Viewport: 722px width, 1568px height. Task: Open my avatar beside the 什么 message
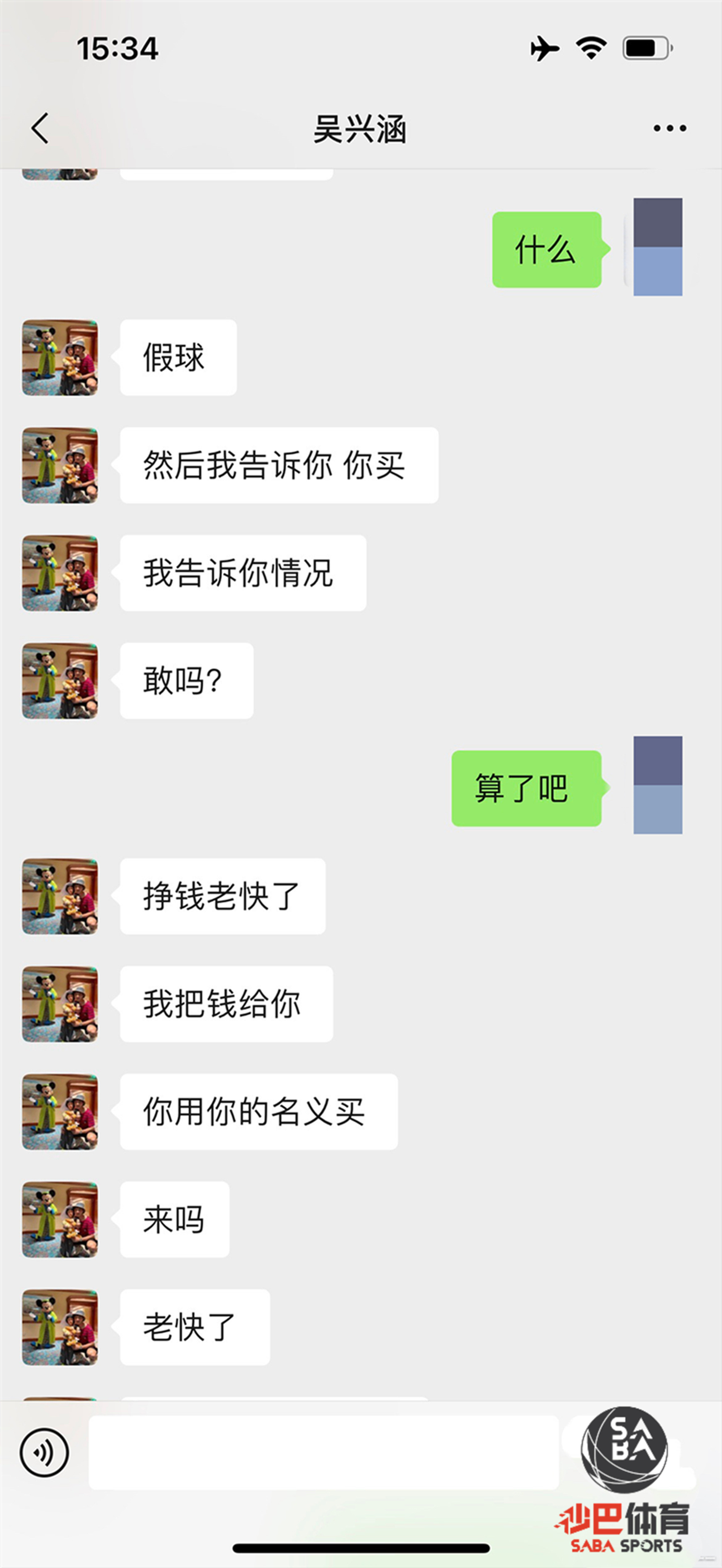(x=657, y=247)
